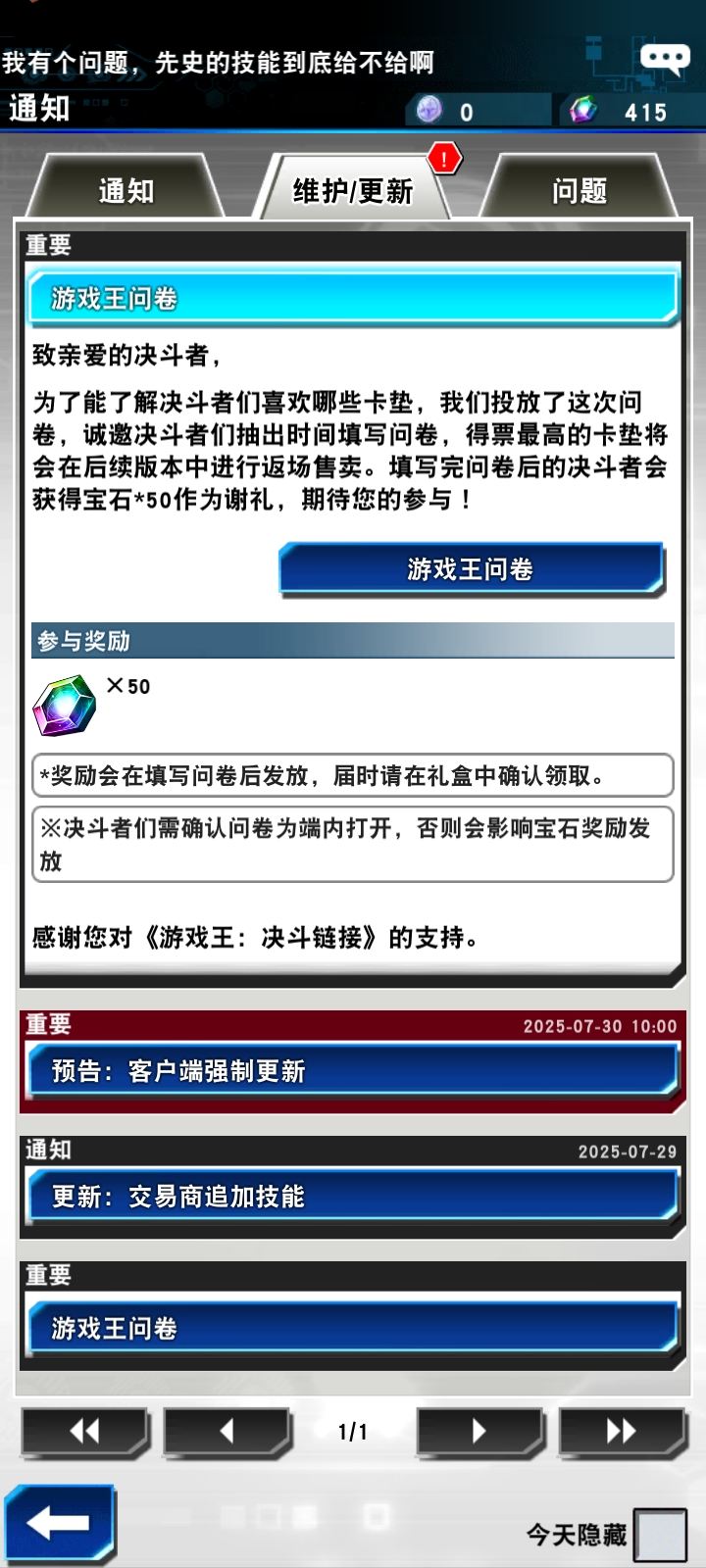This screenshot has height=1568, width=706.
Task: Open the 游戏王问卷 notice above the page controls
Action: tap(351, 1328)
